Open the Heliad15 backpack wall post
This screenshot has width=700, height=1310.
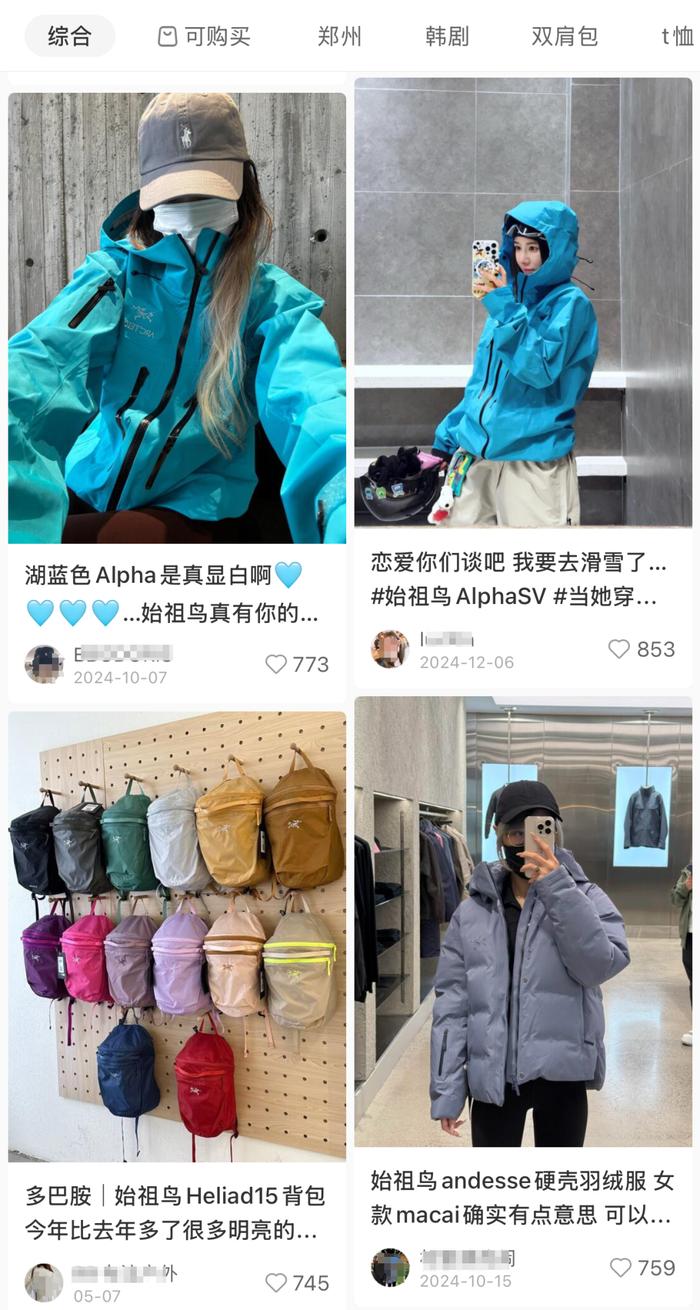[177, 936]
